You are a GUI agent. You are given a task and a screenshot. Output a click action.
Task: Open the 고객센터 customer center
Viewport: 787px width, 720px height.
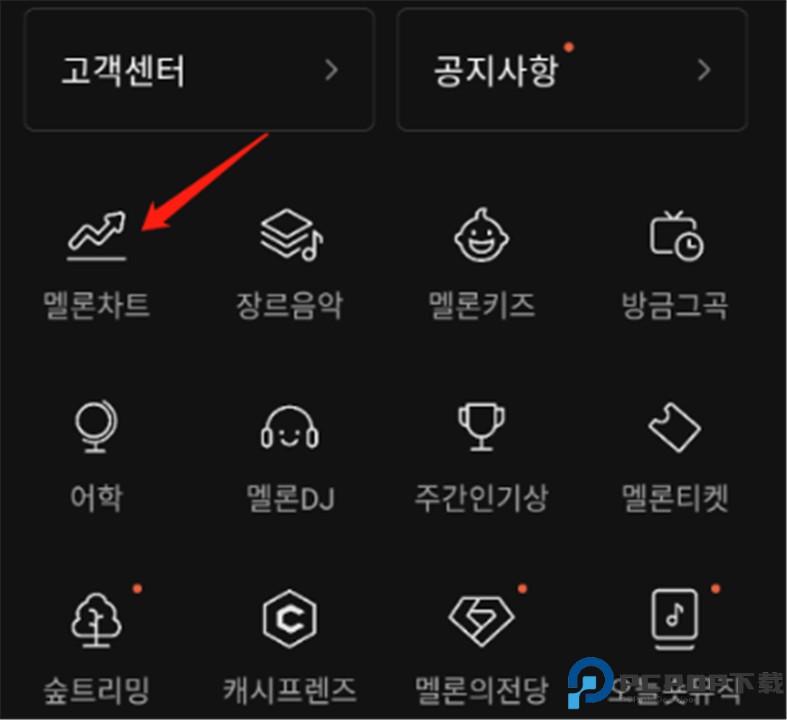coord(198,70)
